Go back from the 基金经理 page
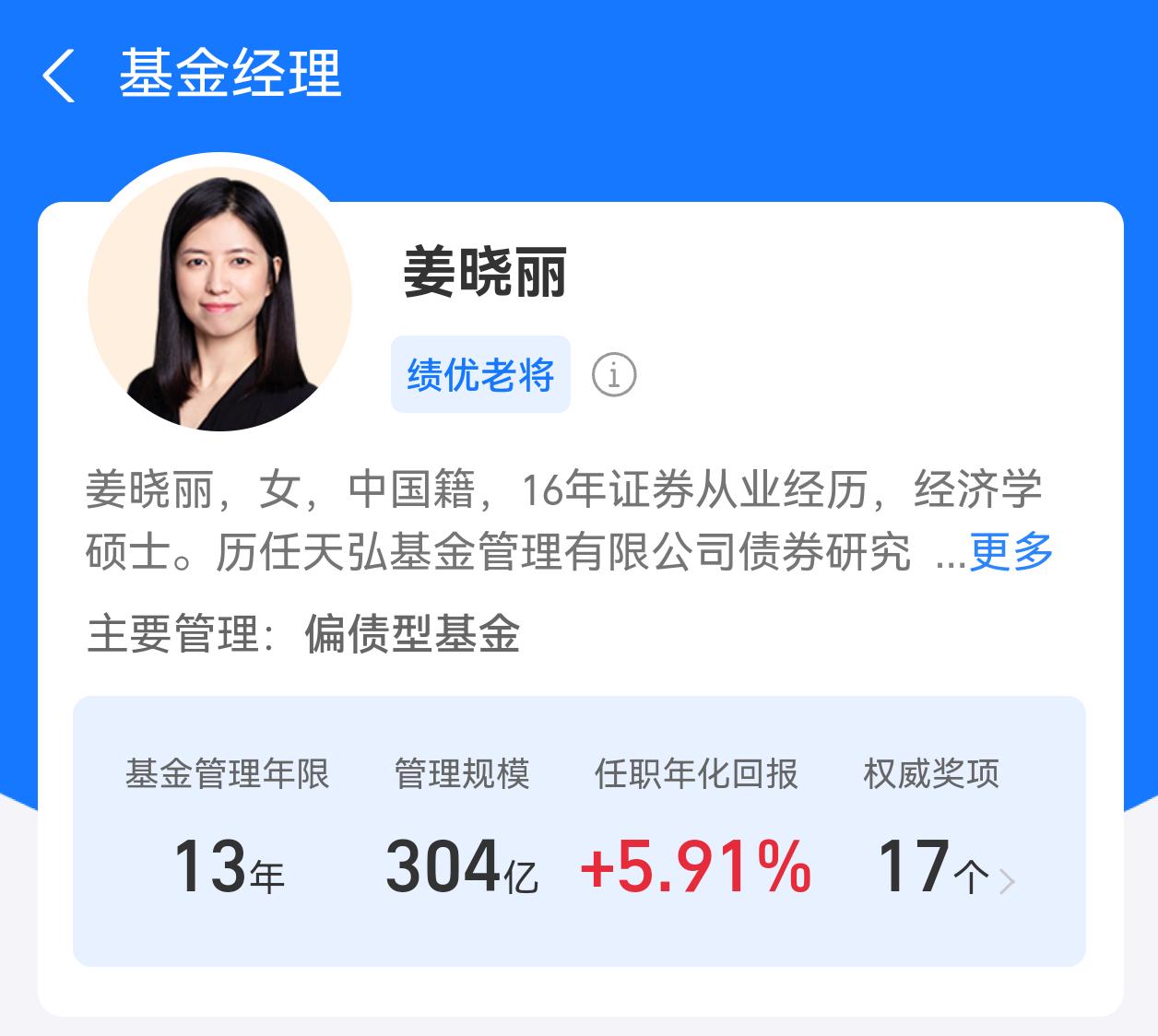 [58, 76]
